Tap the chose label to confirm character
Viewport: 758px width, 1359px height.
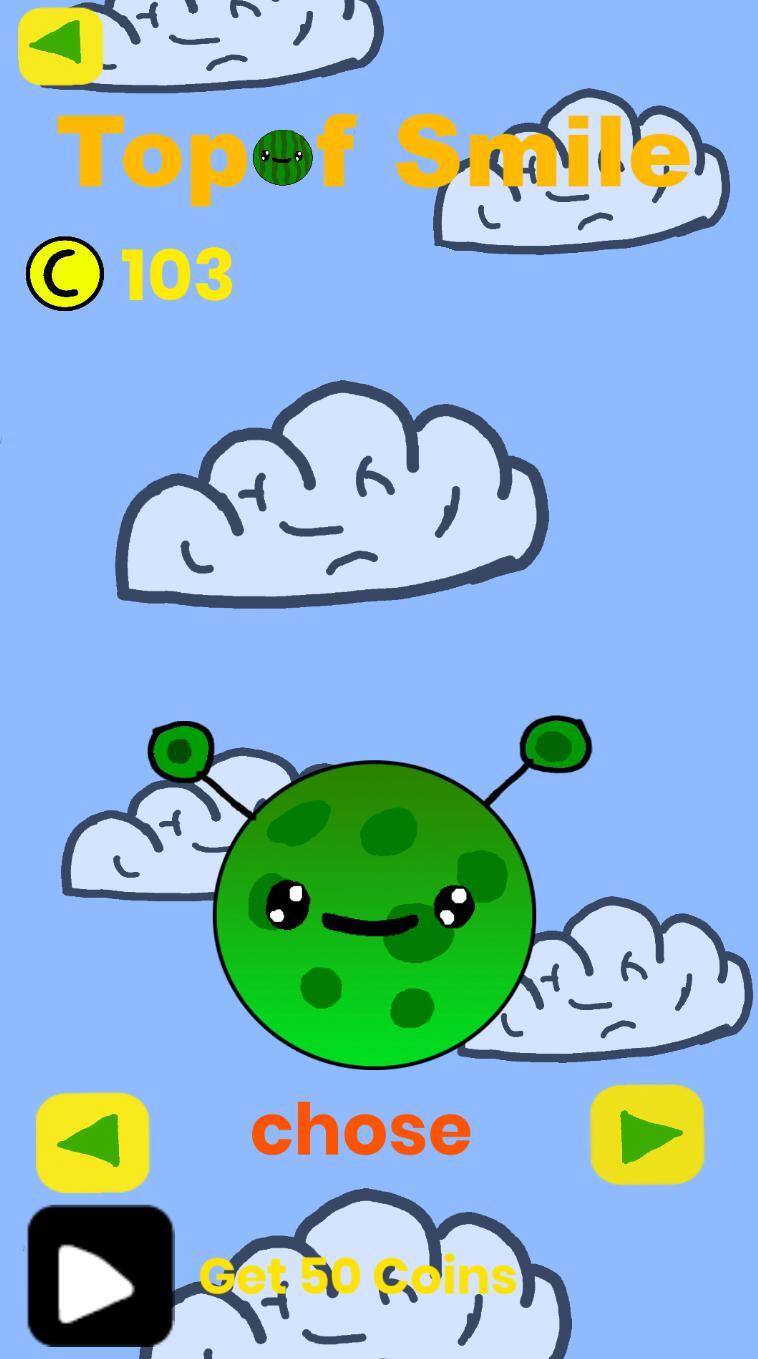(x=361, y=1130)
